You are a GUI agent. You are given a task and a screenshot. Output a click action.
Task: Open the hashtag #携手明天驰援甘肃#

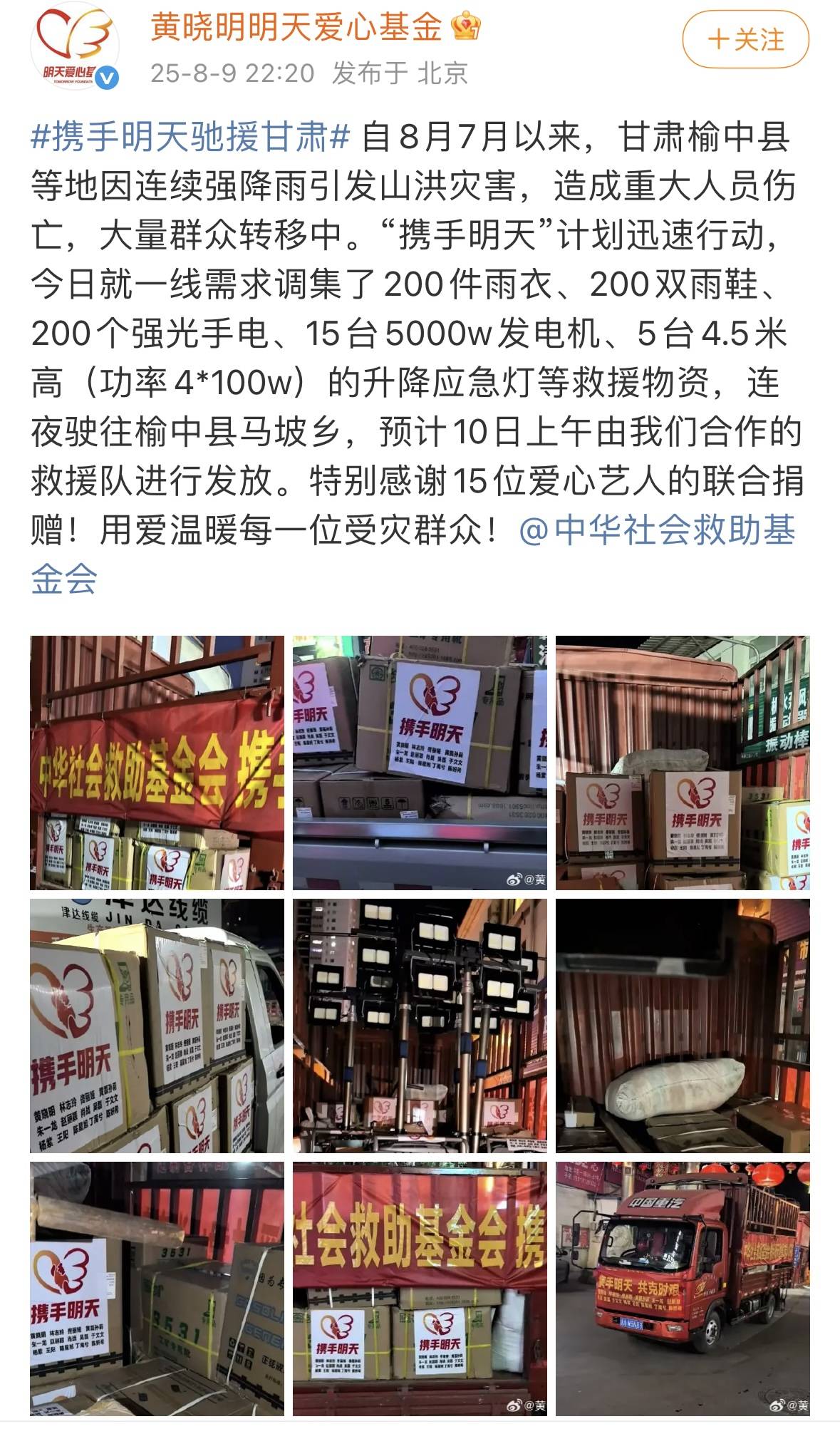[191, 137]
